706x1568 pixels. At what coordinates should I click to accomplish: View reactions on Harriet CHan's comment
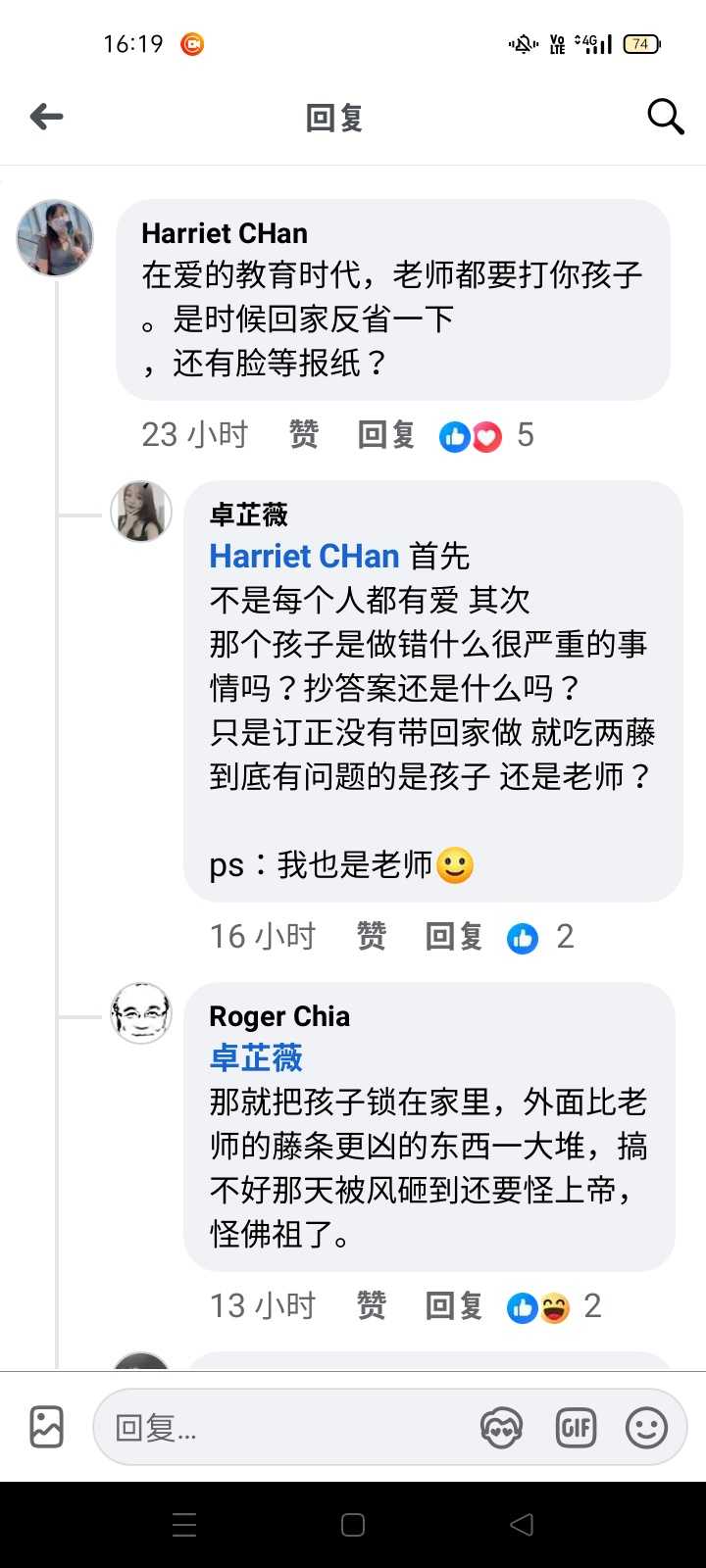pos(485,435)
